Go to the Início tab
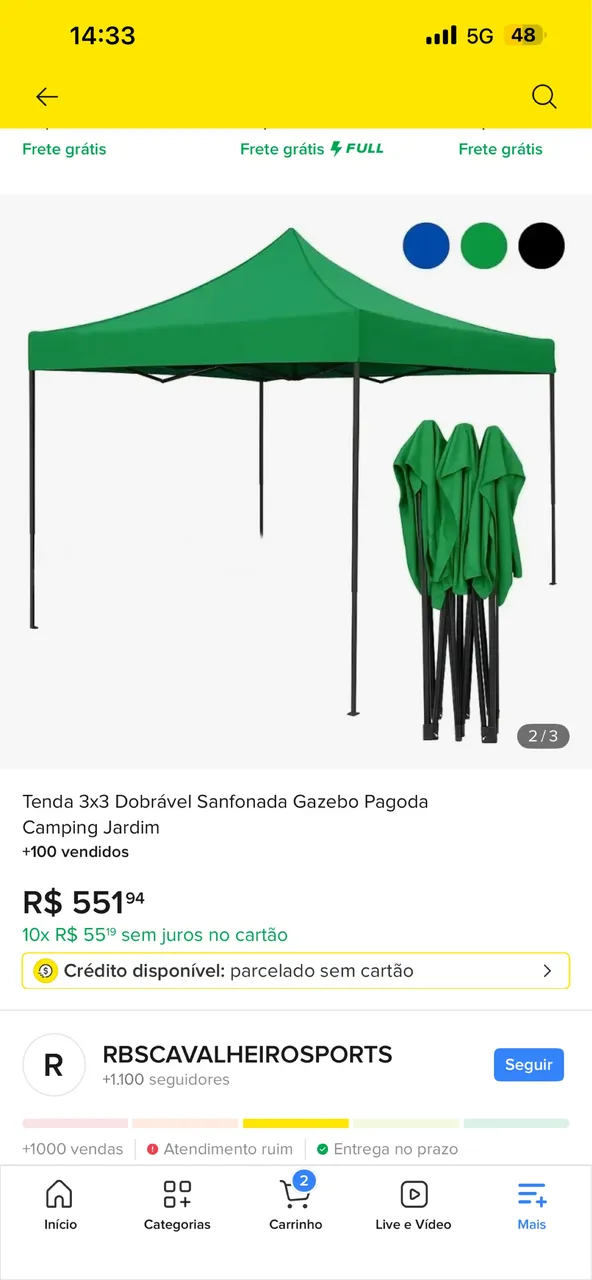Image resolution: width=592 pixels, height=1280 pixels. 60,1204
